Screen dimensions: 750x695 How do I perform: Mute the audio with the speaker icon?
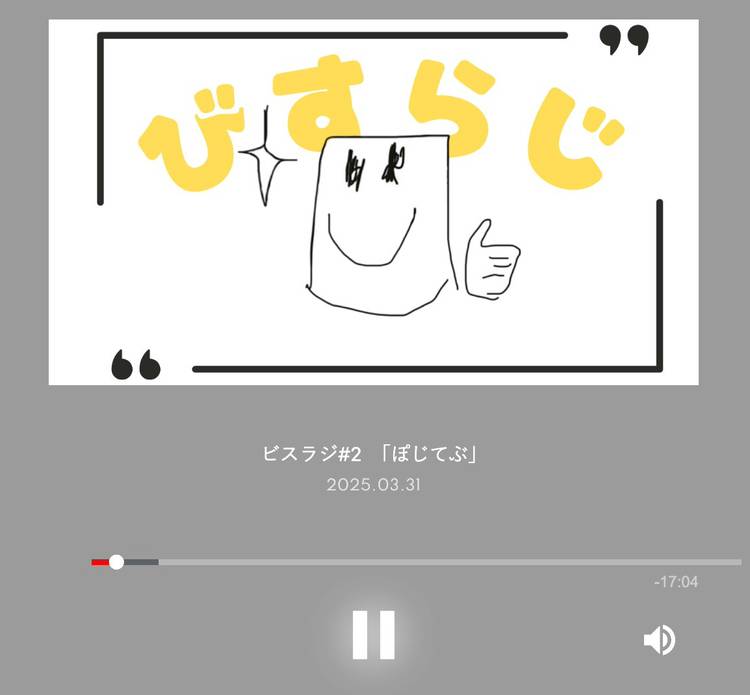click(659, 640)
